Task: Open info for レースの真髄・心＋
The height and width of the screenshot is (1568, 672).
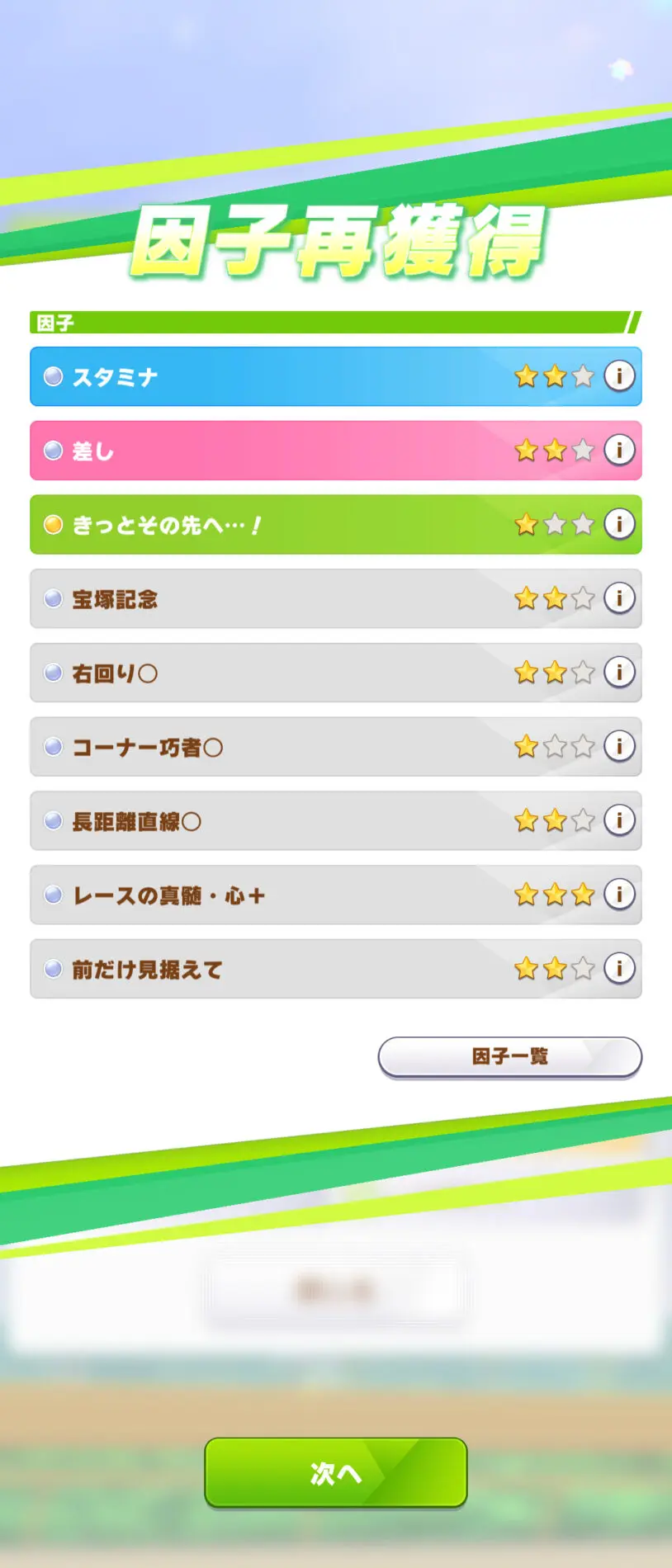Action: [x=619, y=894]
